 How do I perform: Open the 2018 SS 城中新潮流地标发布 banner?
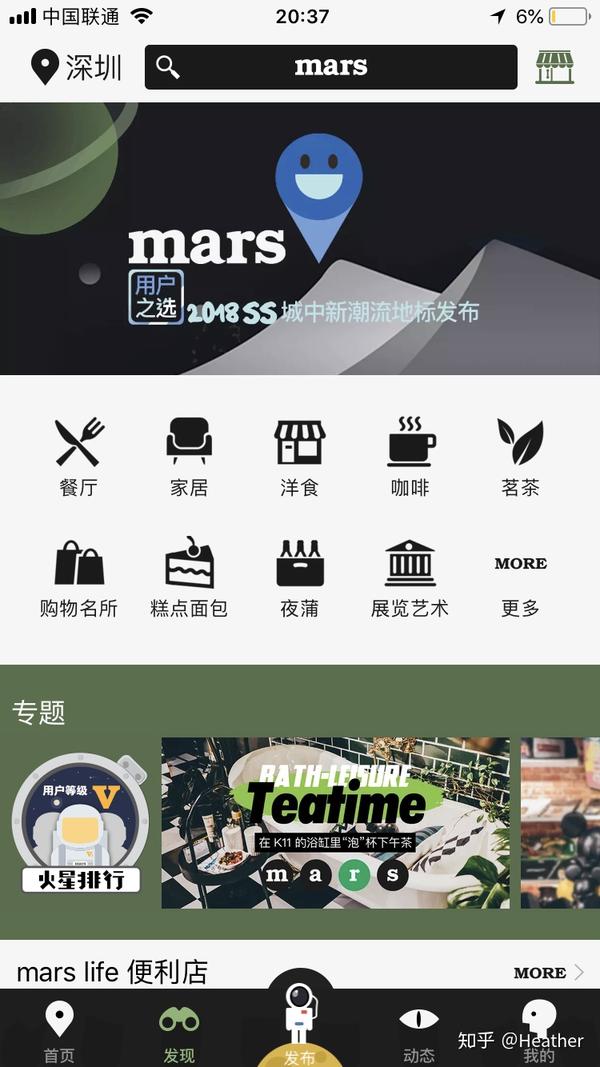pyautogui.click(x=300, y=238)
